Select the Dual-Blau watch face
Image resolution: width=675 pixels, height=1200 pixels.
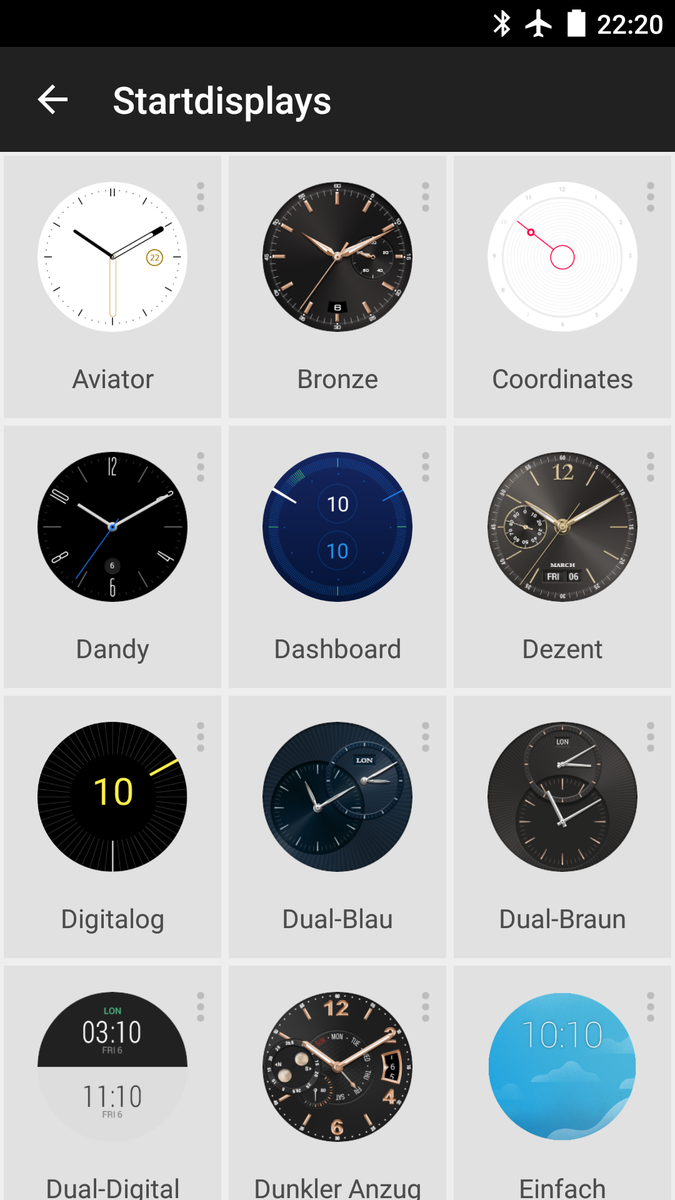tap(337, 827)
